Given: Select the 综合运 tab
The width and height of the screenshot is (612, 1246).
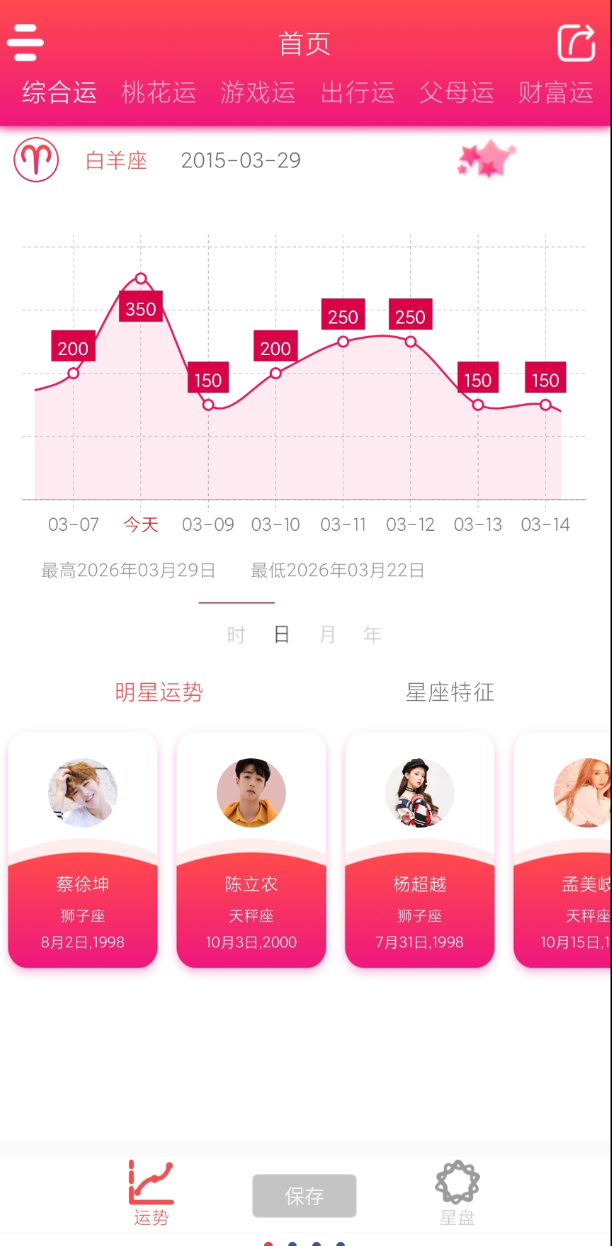Looking at the screenshot, I should 60,93.
